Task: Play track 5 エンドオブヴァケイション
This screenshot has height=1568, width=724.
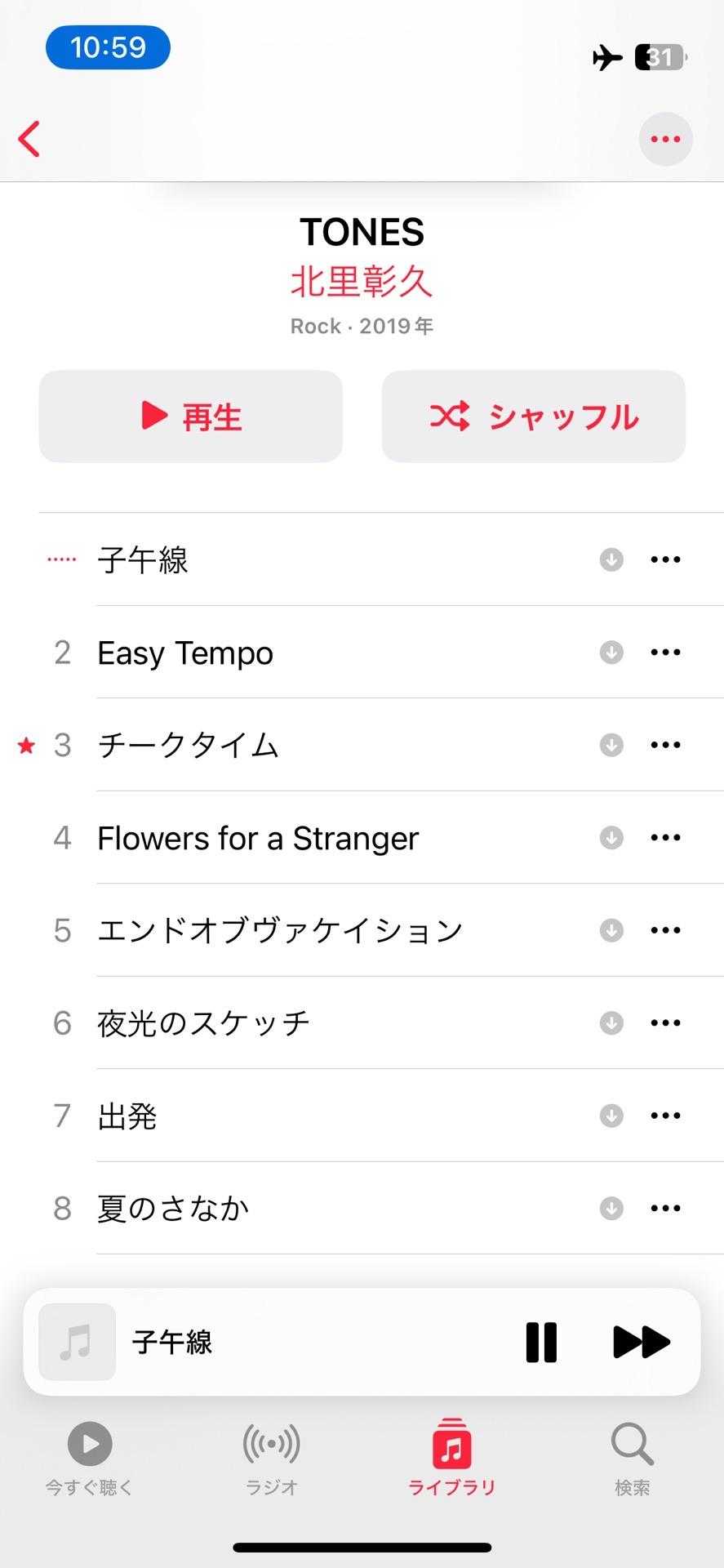Action: coord(280,930)
